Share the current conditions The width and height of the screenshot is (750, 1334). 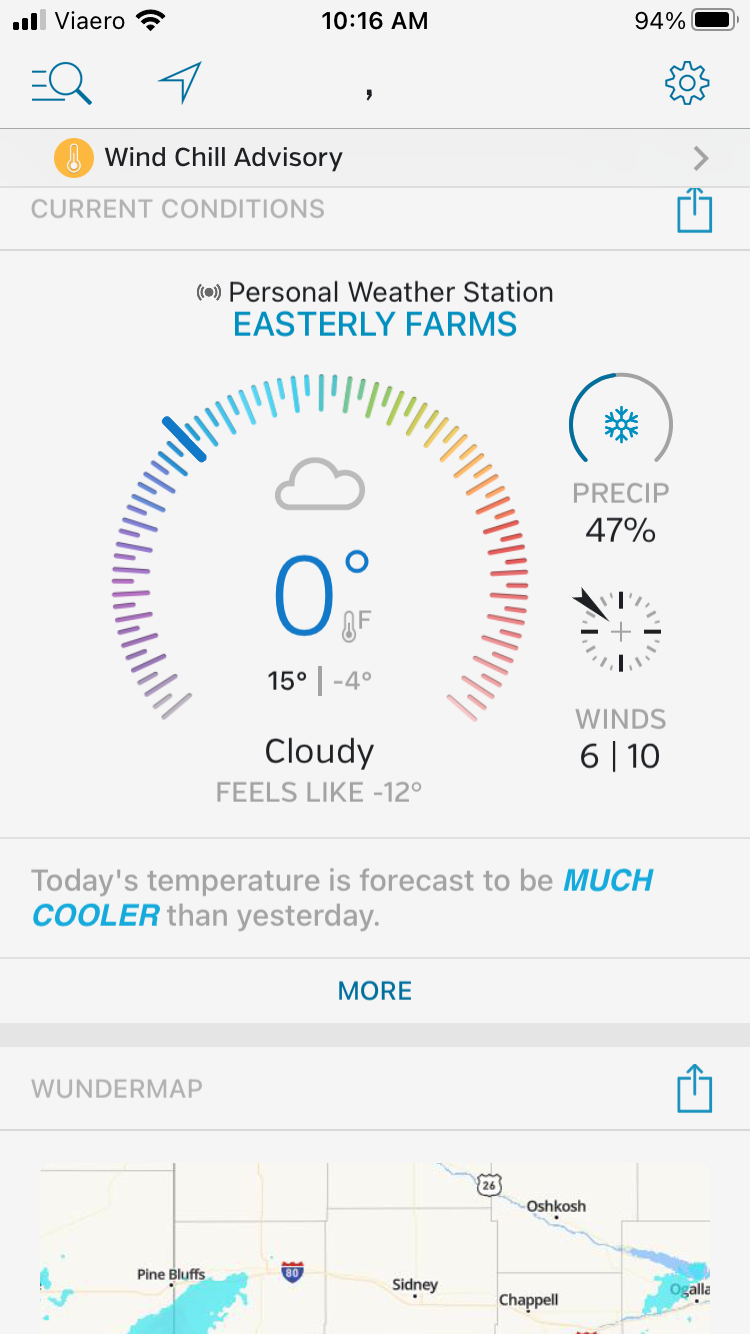click(x=694, y=210)
